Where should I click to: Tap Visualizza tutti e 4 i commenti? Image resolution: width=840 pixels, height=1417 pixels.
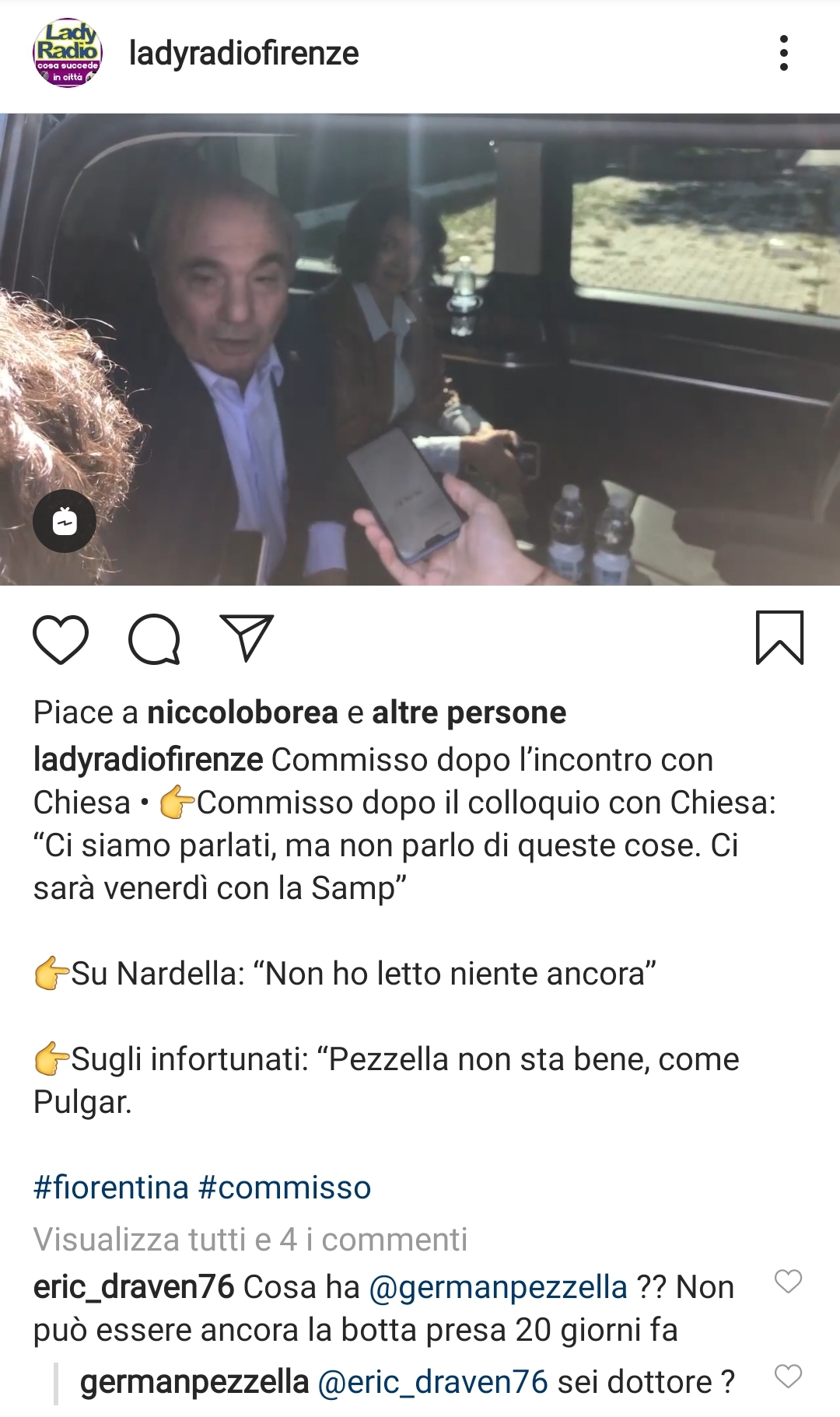click(x=250, y=1239)
